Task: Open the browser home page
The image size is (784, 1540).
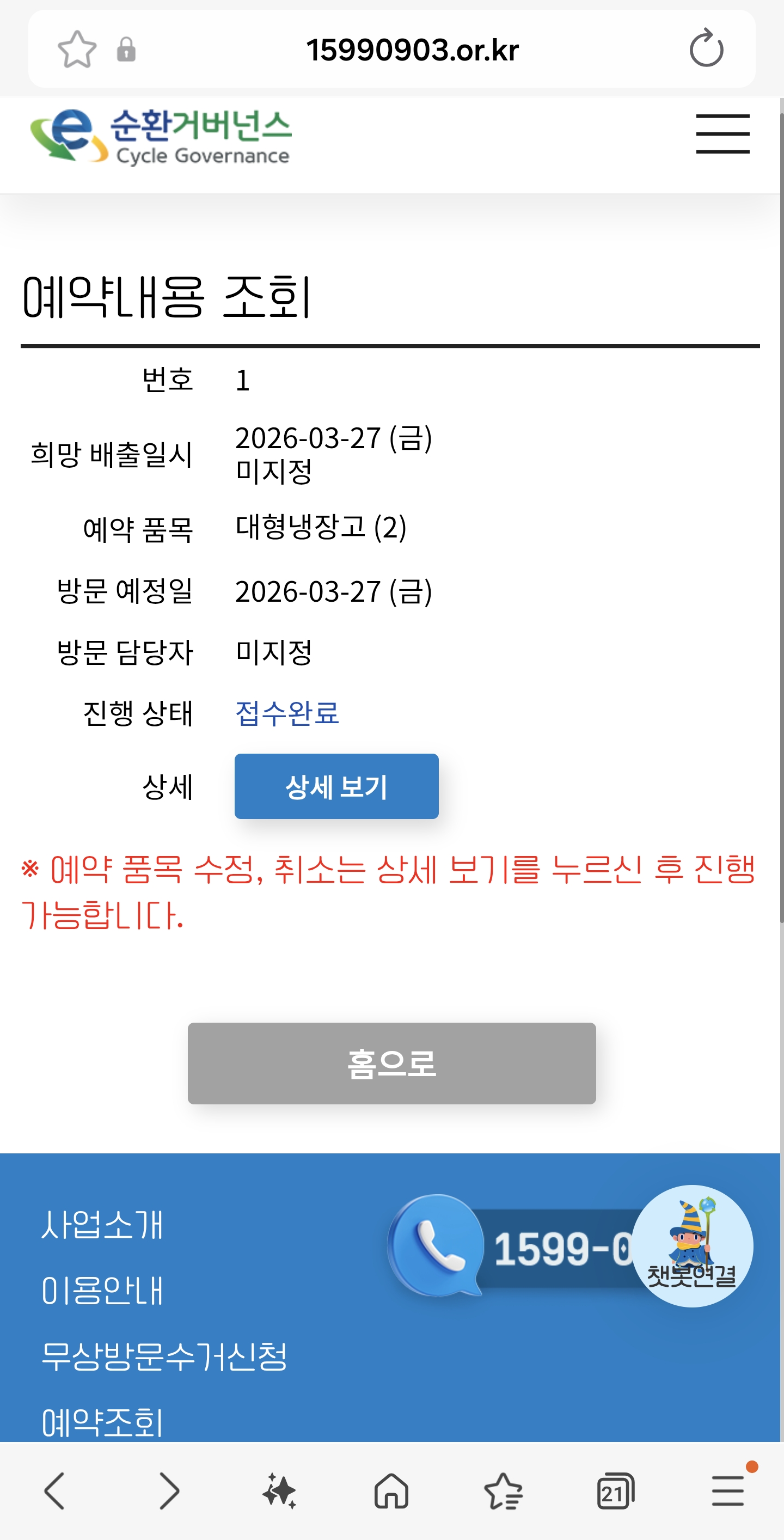Action: (x=391, y=1491)
